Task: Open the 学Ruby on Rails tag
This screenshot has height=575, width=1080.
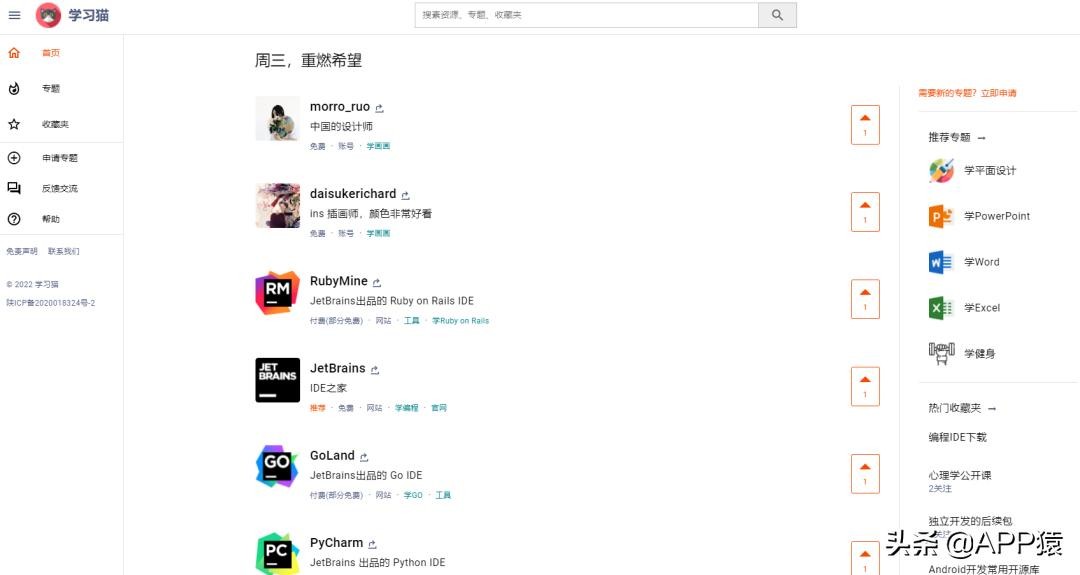Action: pyautogui.click(x=460, y=321)
